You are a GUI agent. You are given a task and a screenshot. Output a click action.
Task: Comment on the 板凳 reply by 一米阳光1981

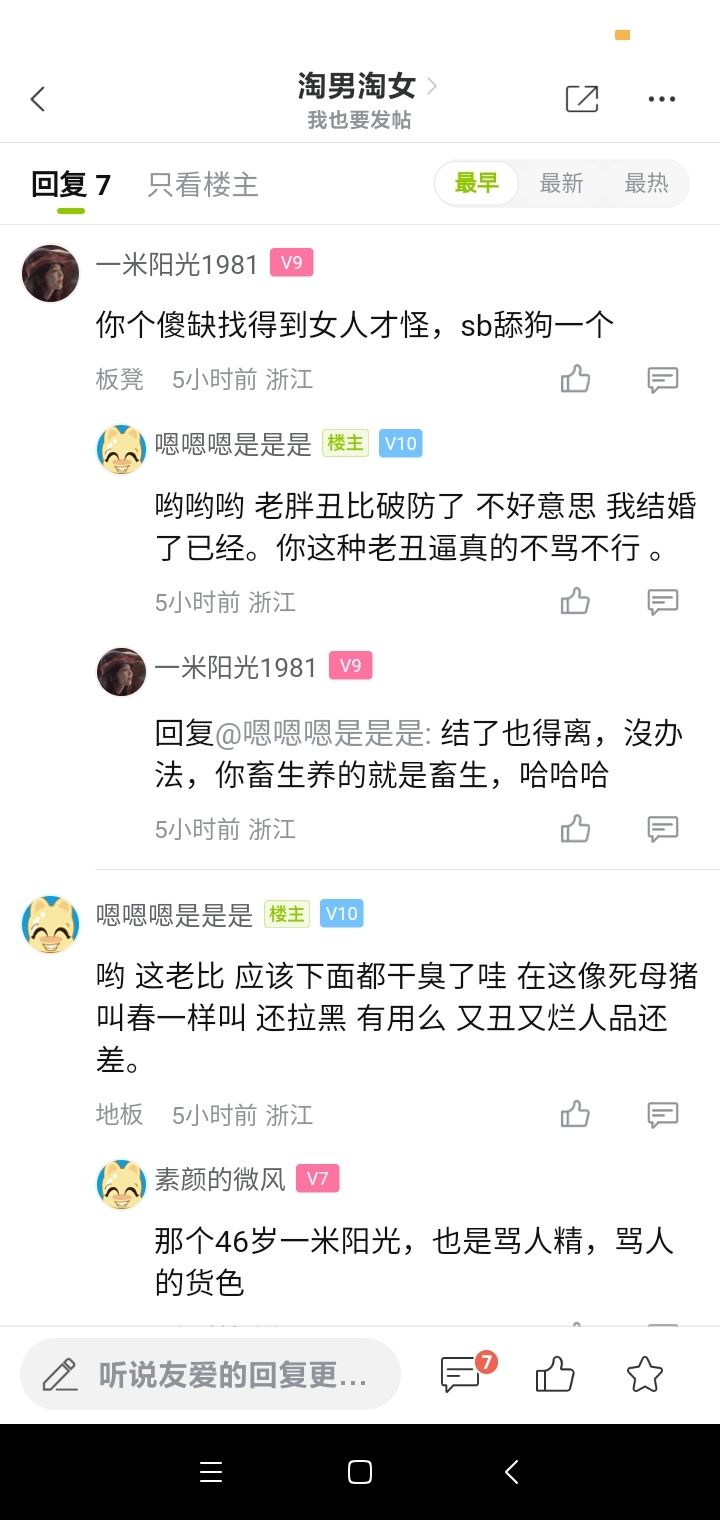click(x=662, y=380)
